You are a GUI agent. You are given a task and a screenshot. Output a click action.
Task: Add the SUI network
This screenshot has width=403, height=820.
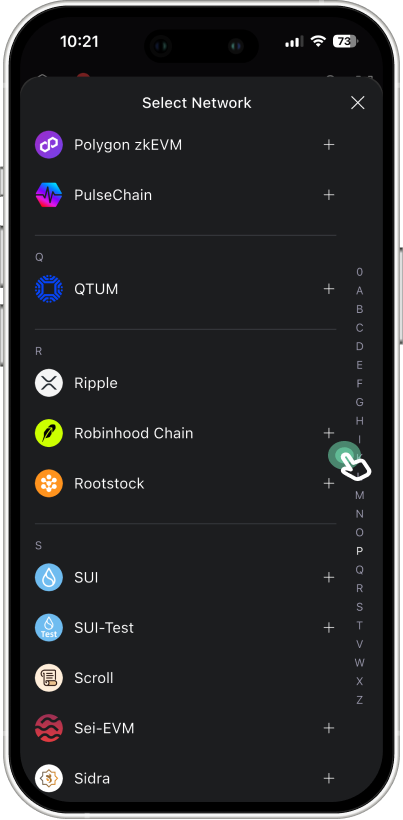pyautogui.click(x=329, y=577)
